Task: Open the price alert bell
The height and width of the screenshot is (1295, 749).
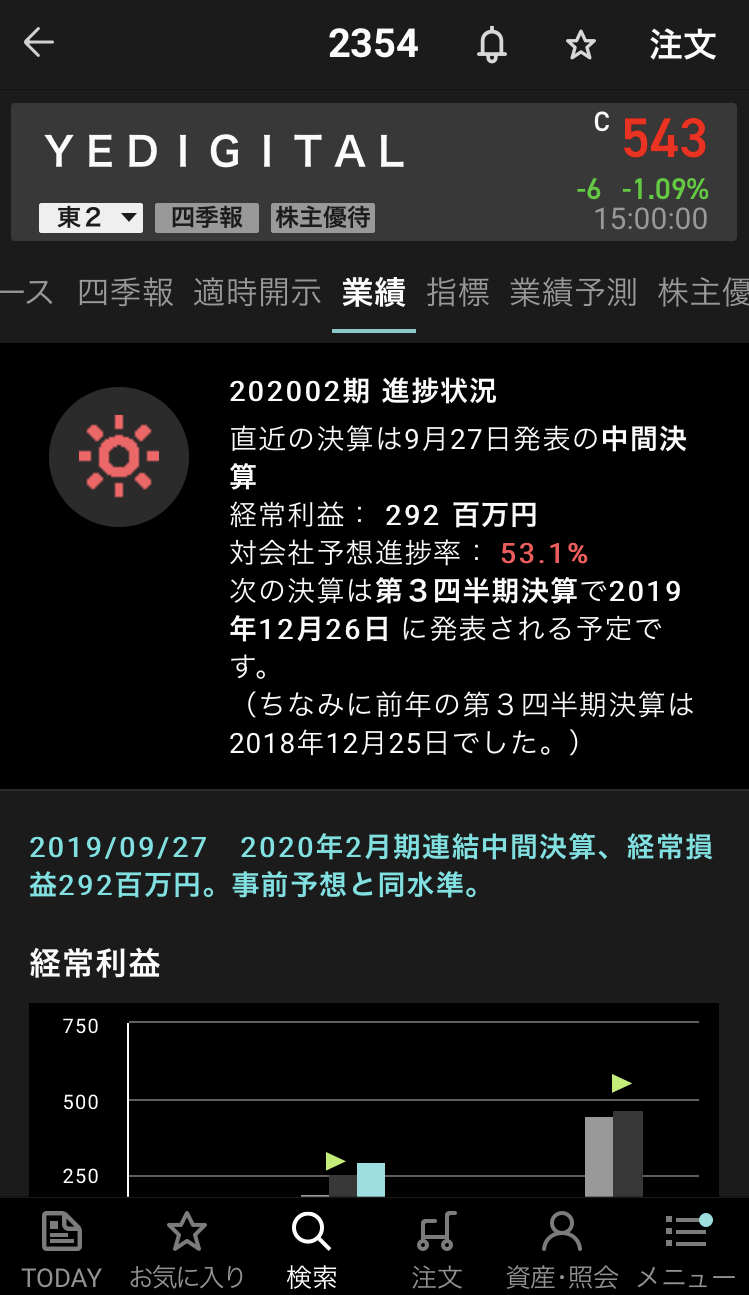Action: tap(491, 45)
